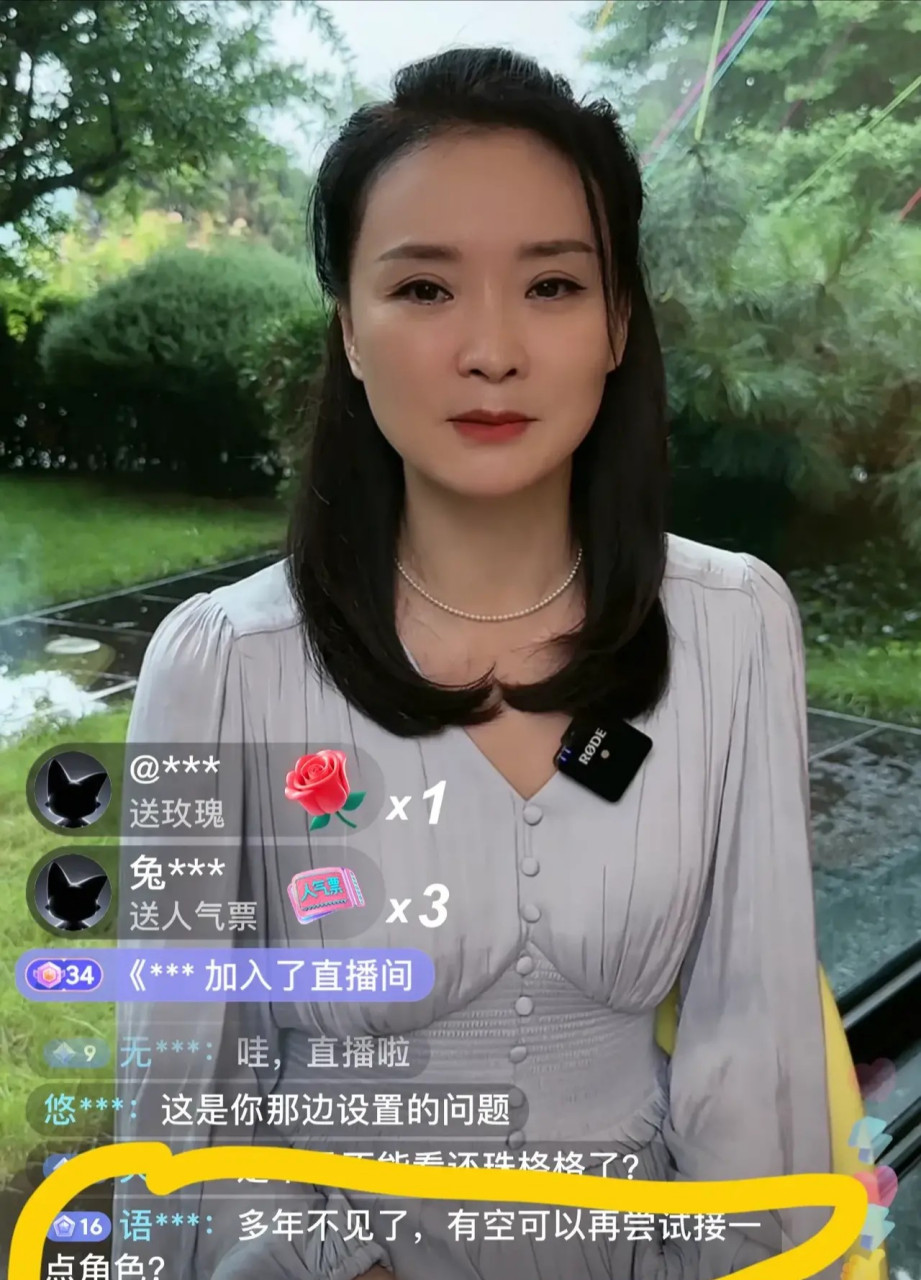Tap the chat message 哇，直播啦

coord(290,1051)
